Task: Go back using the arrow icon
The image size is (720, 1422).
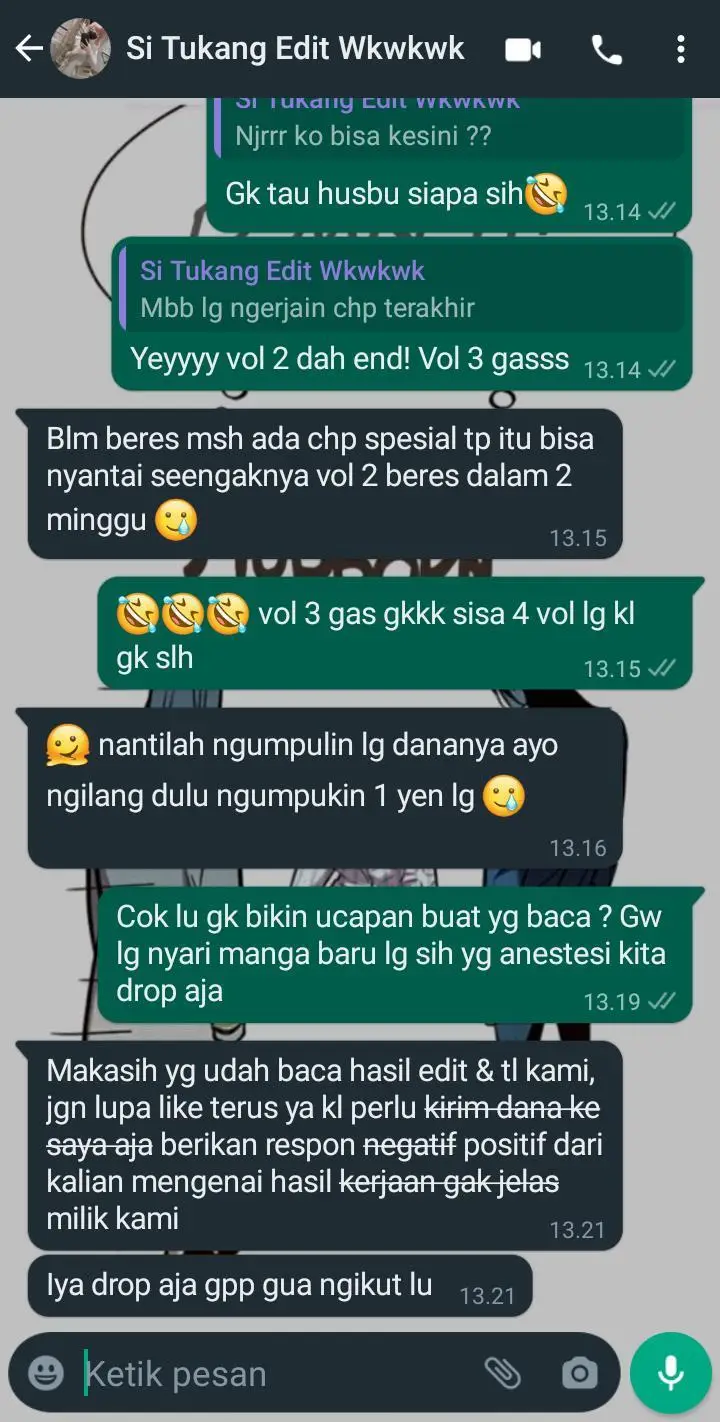Action: [28, 48]
